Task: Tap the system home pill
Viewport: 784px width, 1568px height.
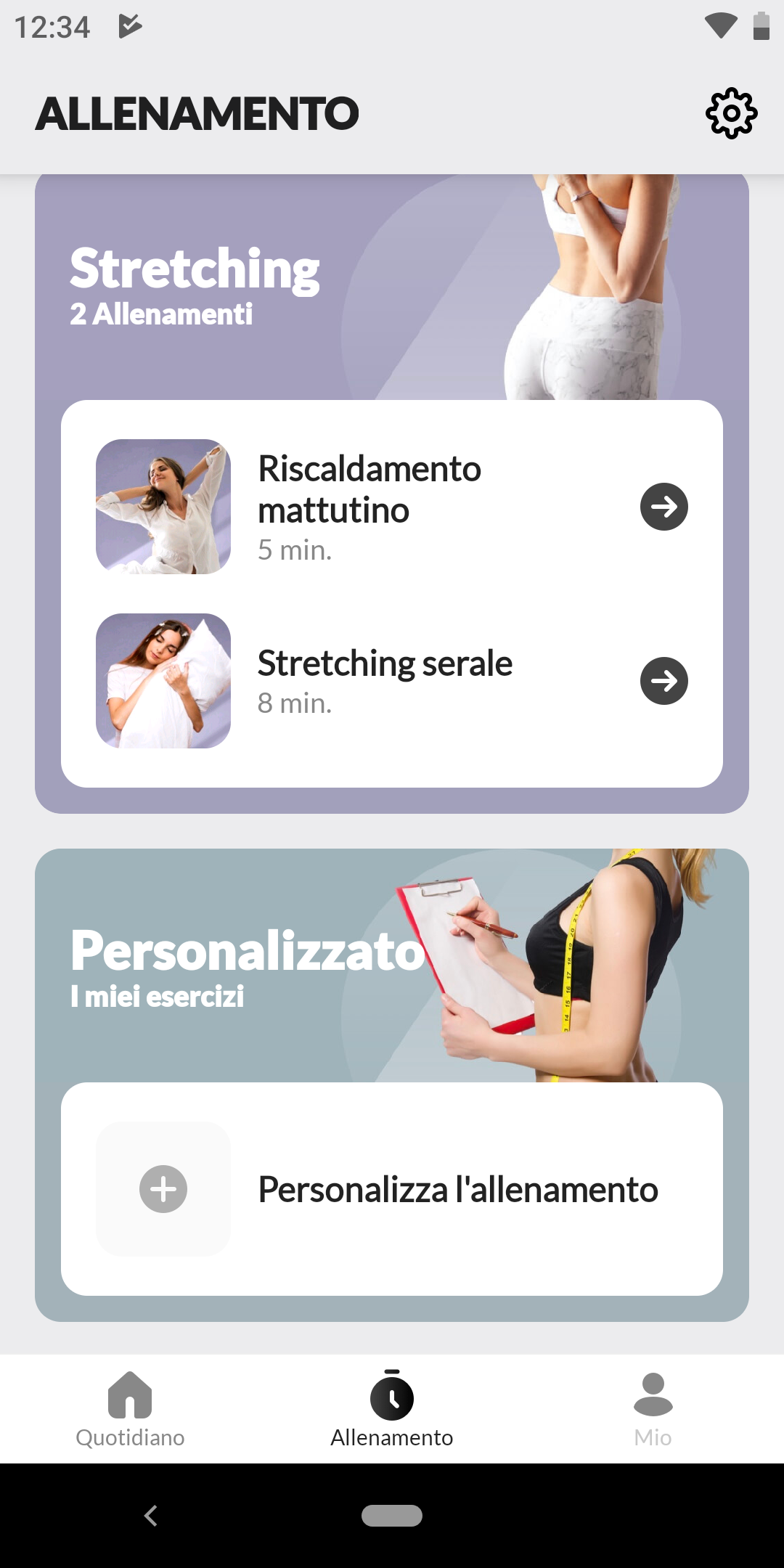Action: tap(392, 1516)
